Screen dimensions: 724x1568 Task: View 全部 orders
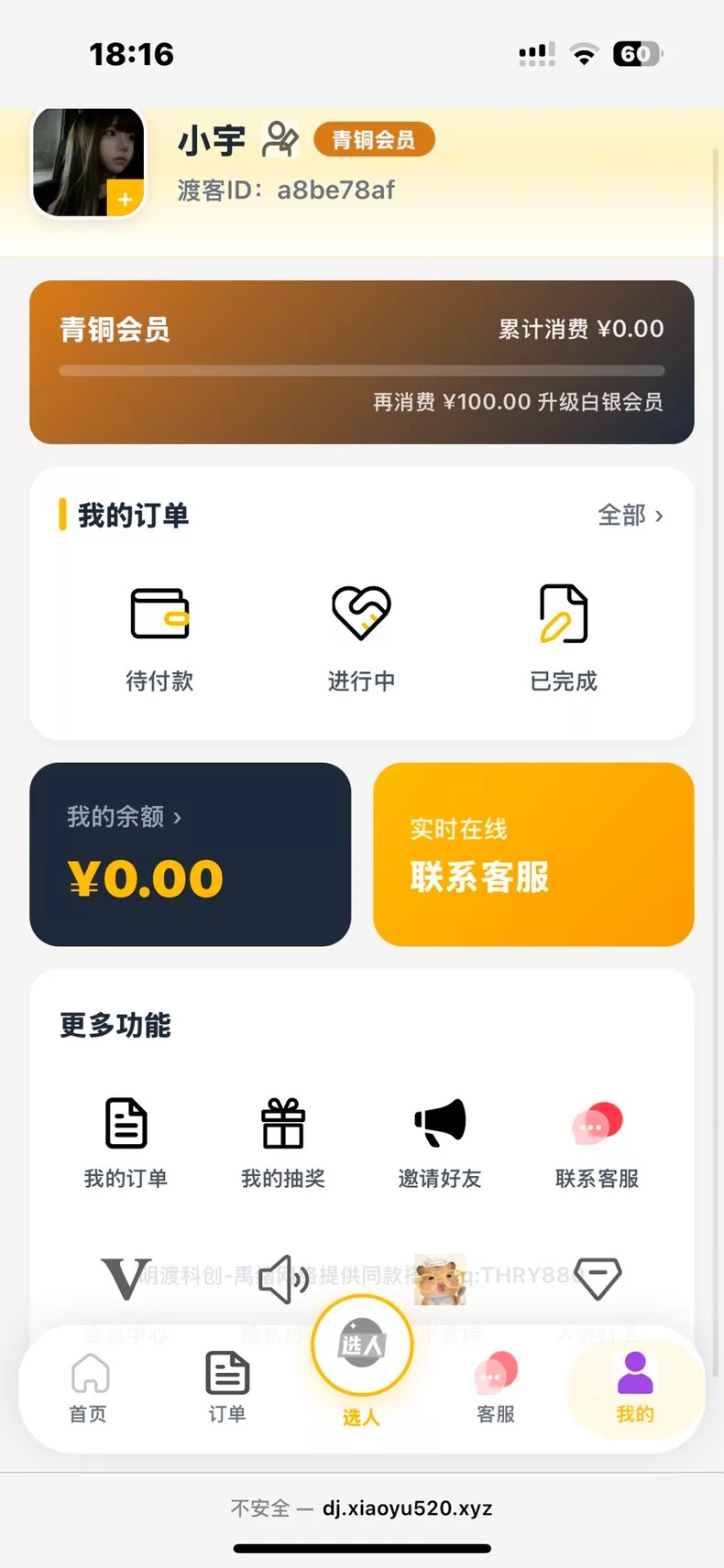coord(631,516)
